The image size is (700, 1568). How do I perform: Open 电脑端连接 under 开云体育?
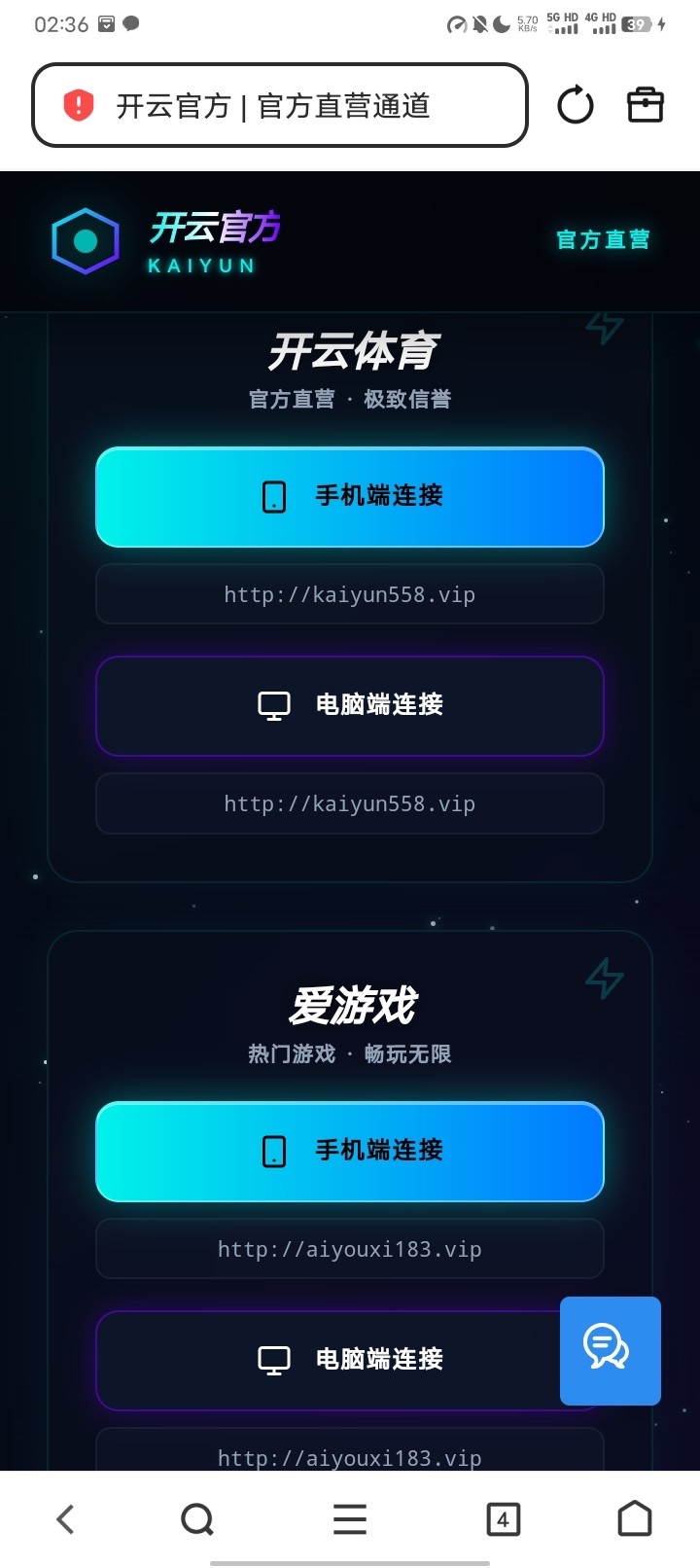click(x=350, y=705)
